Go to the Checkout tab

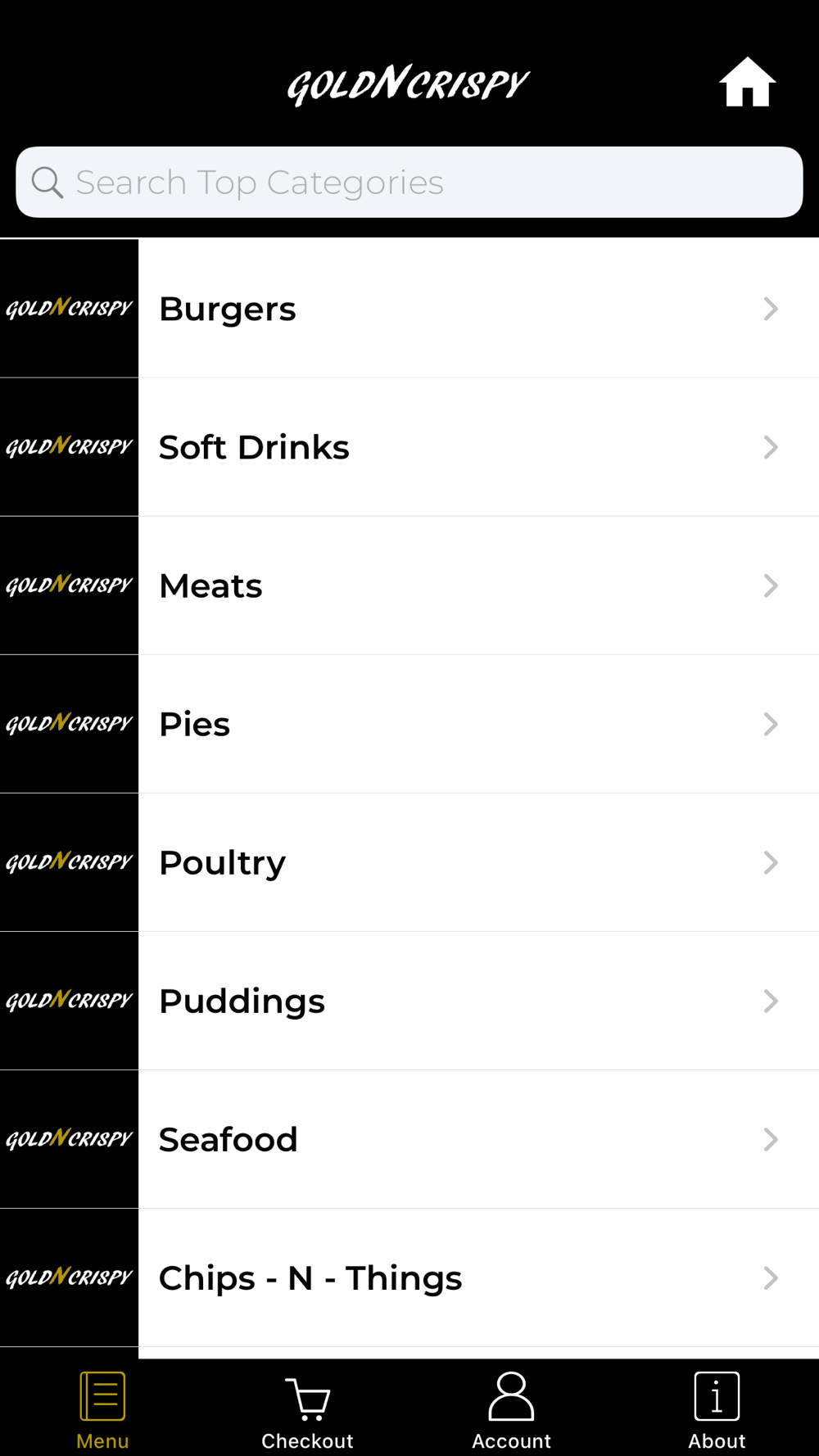[x=307, y=1409]
